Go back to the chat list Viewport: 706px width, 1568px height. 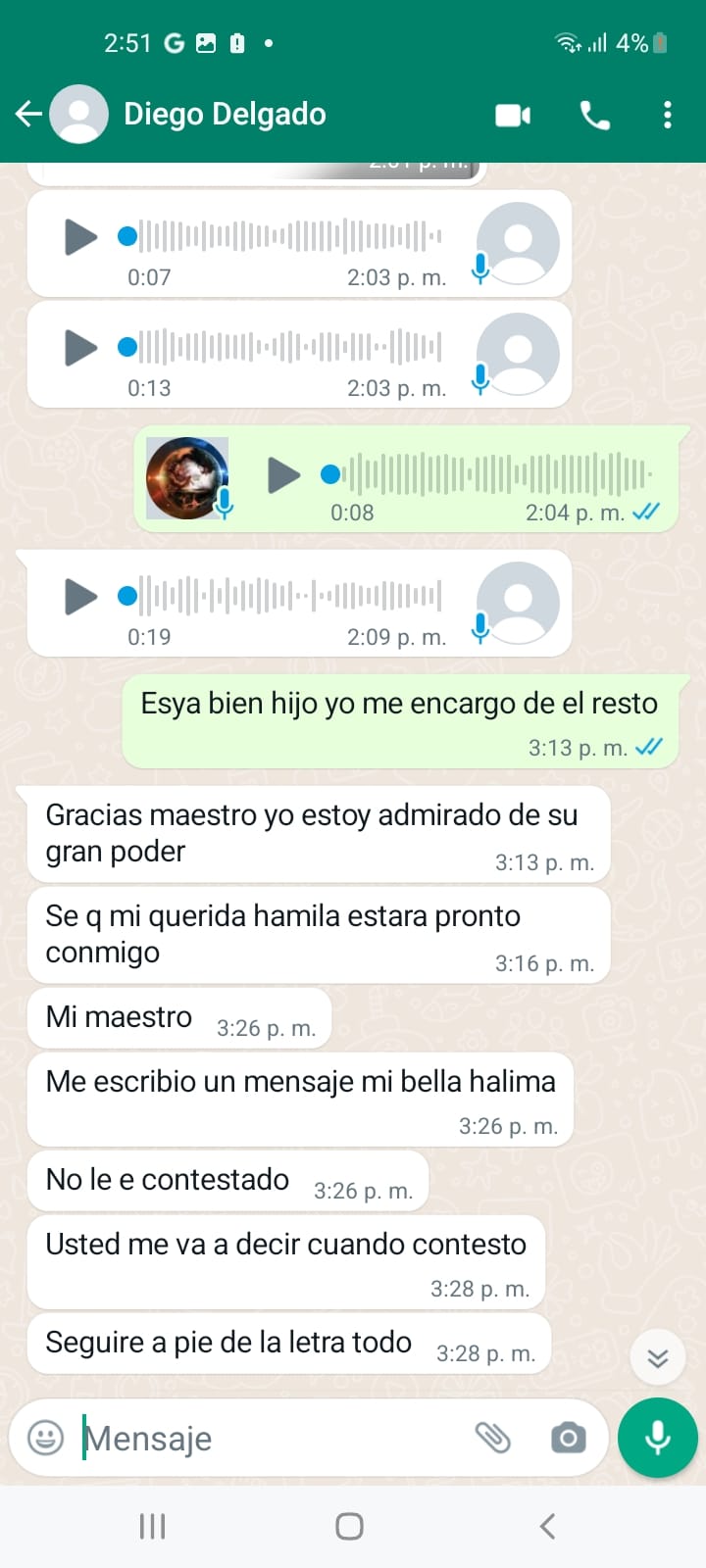point(28,115)
